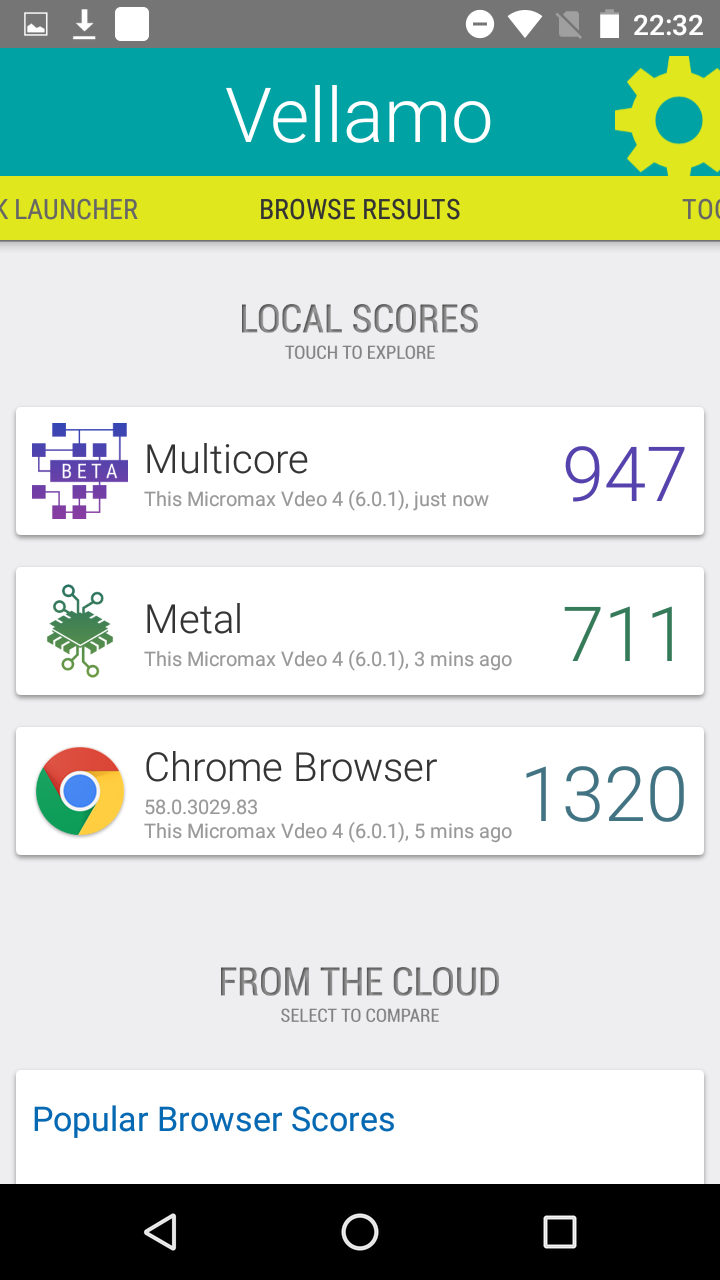Tap the home button in navigation bar
720x1280 pixels.
click(360, 1232)
